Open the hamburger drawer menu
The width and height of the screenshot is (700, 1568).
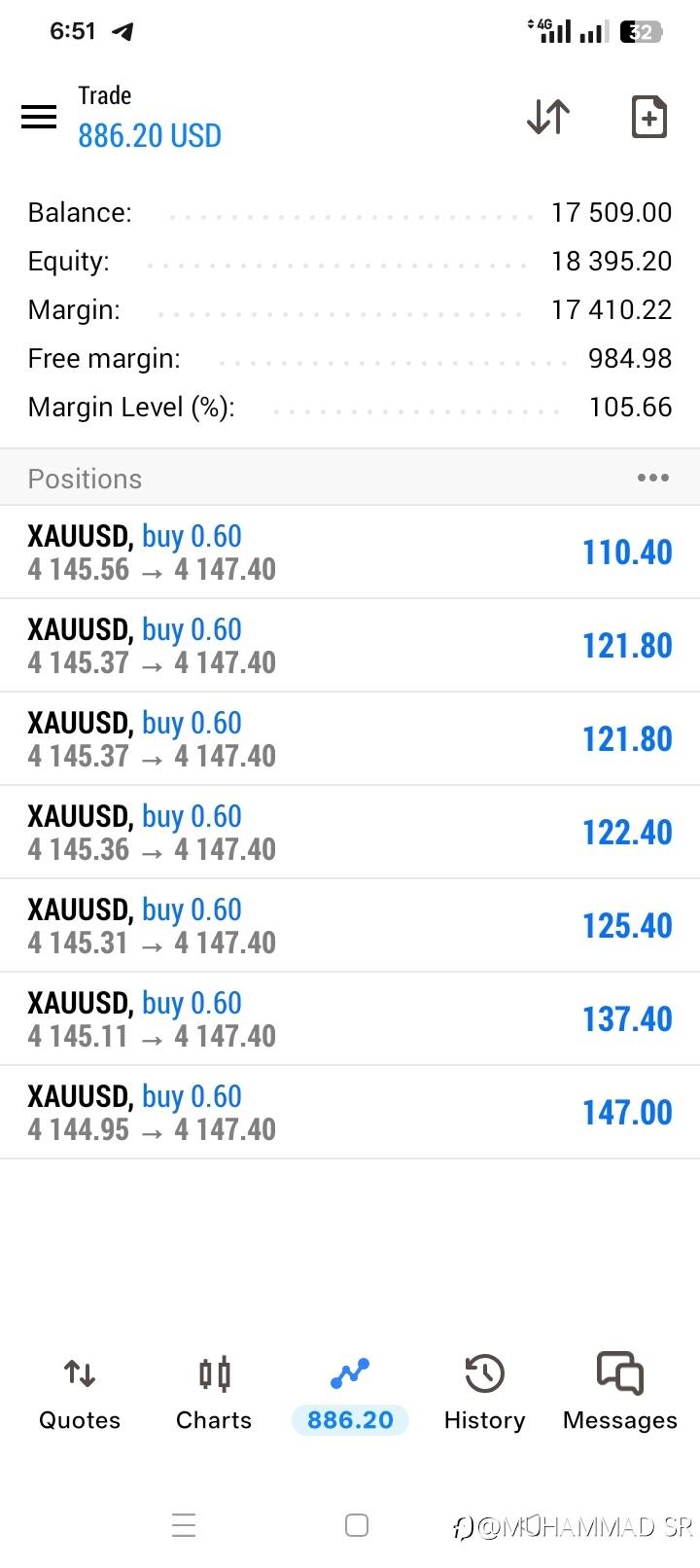coord(39,118)
